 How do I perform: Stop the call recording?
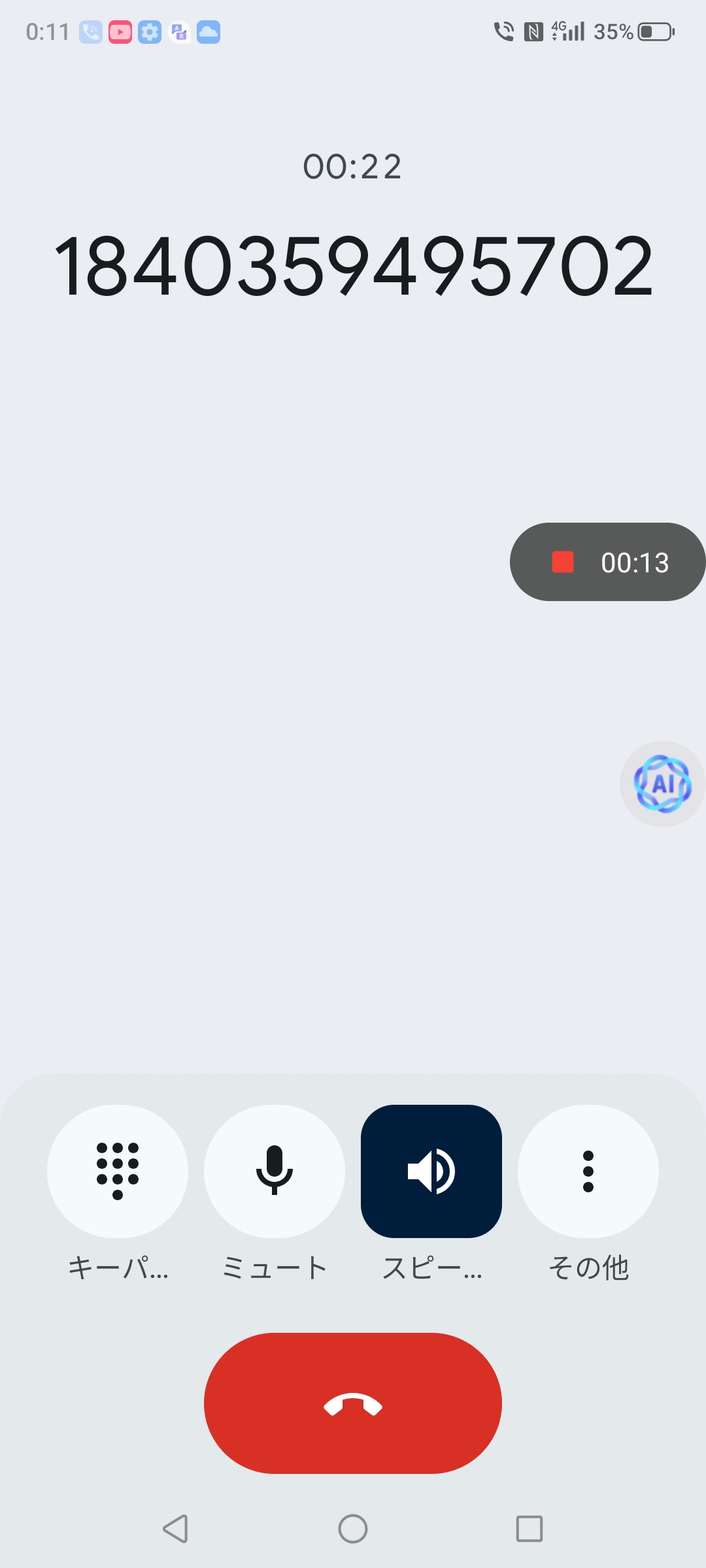563,562
